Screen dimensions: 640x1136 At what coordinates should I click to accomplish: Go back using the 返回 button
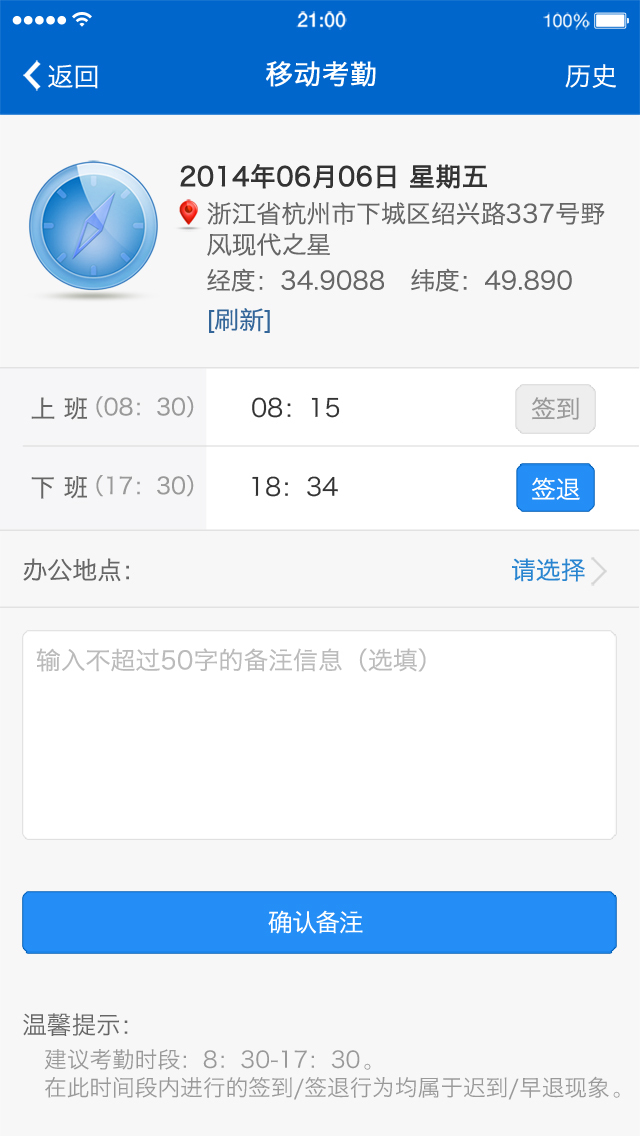(x=61, y=76)
